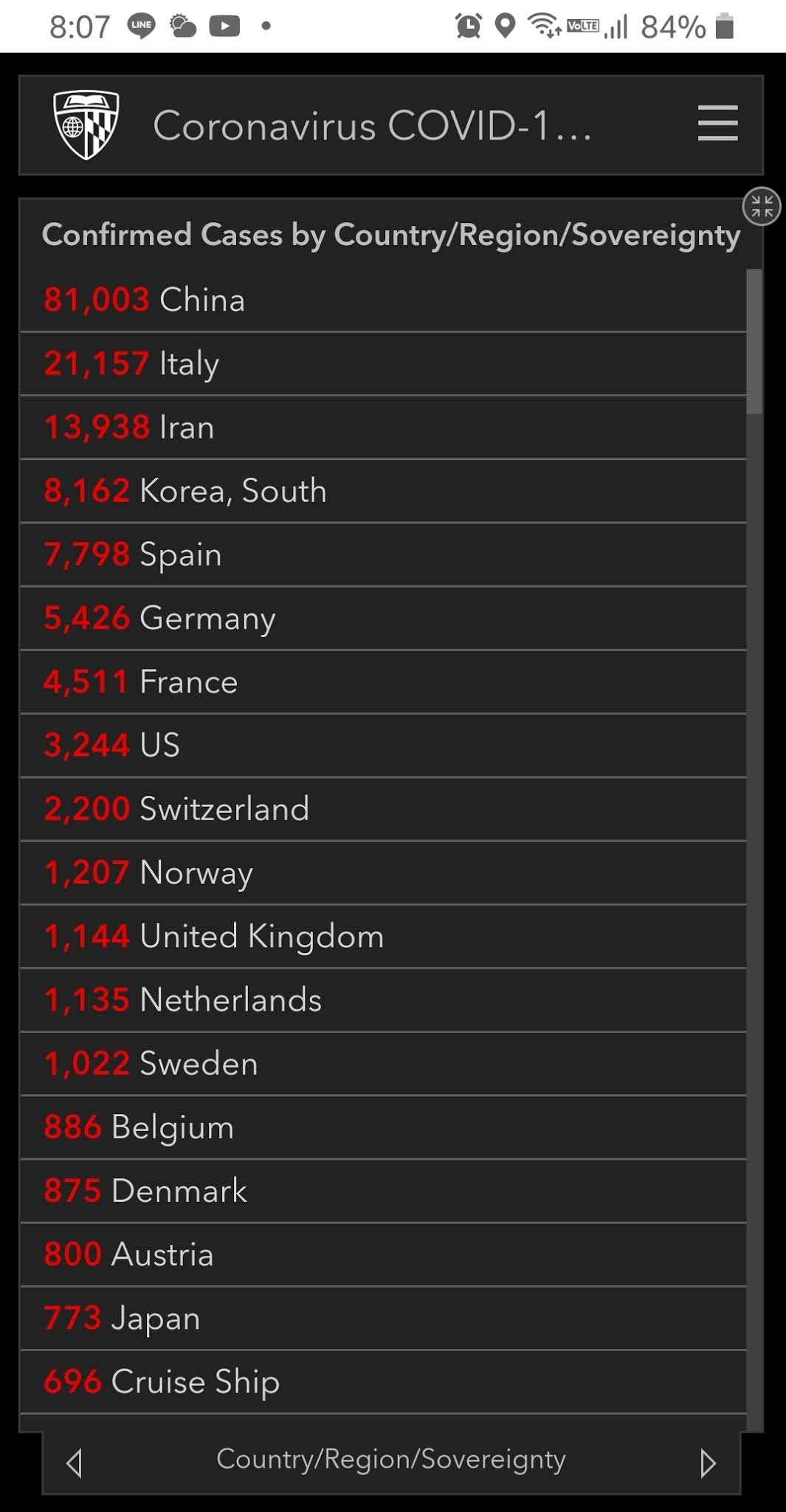Select Germany from the list
This screenshot has height=1512, width=786.
point(383,618)
